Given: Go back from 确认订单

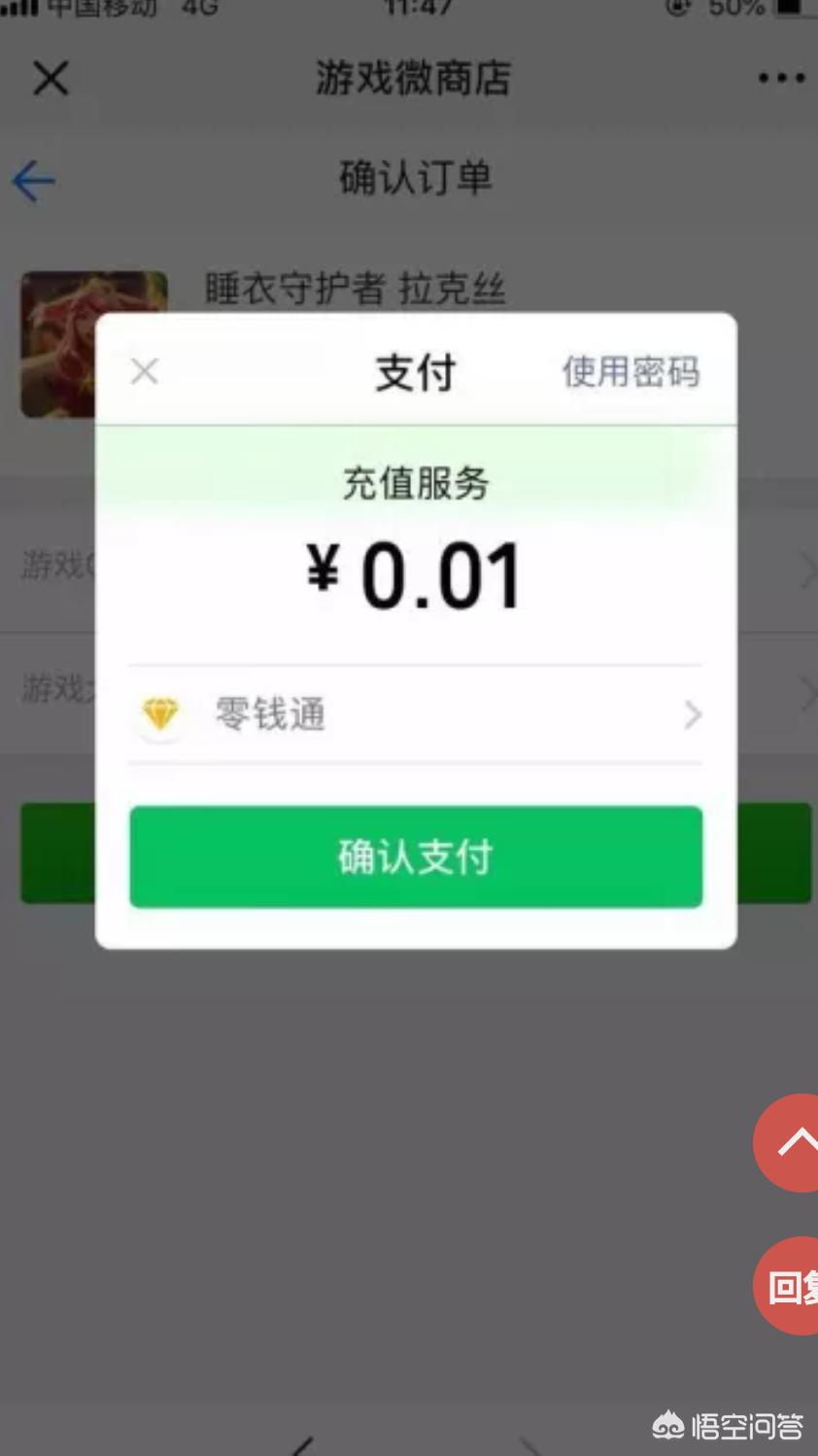Looking at the screenshot, I should click(x=34, y=181).
